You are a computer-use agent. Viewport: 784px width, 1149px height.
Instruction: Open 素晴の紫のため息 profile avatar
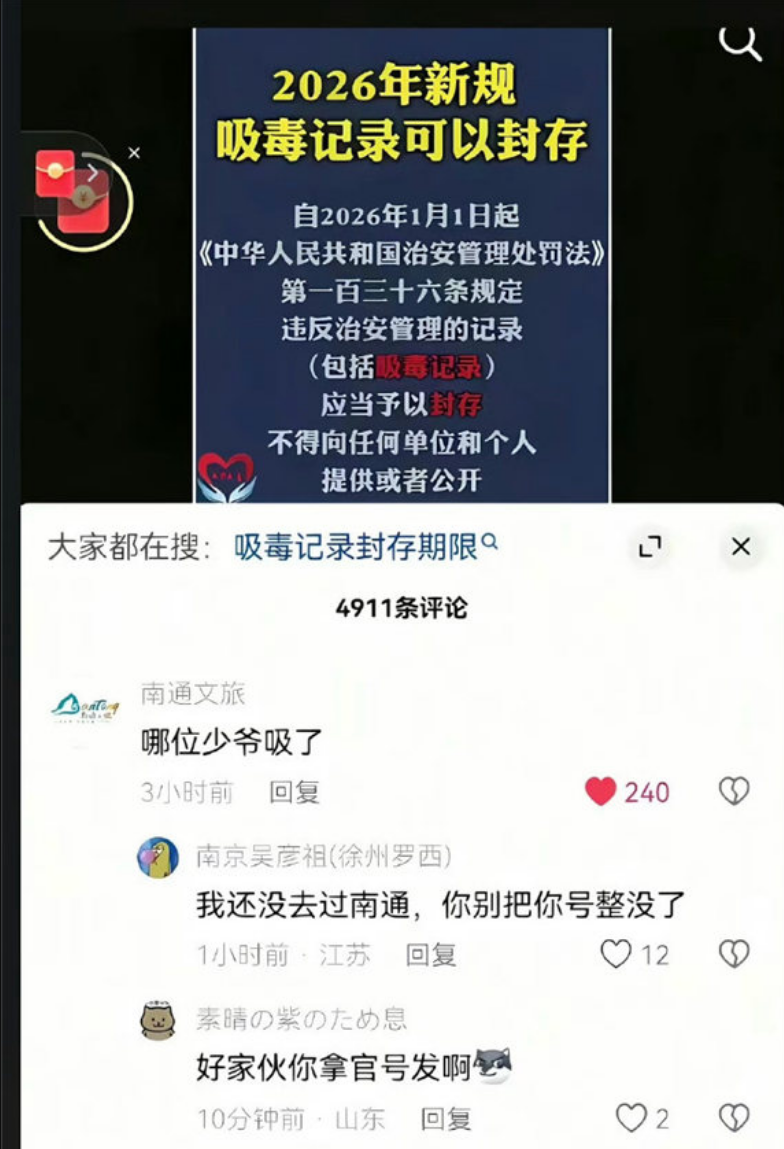click(158, 1021)
